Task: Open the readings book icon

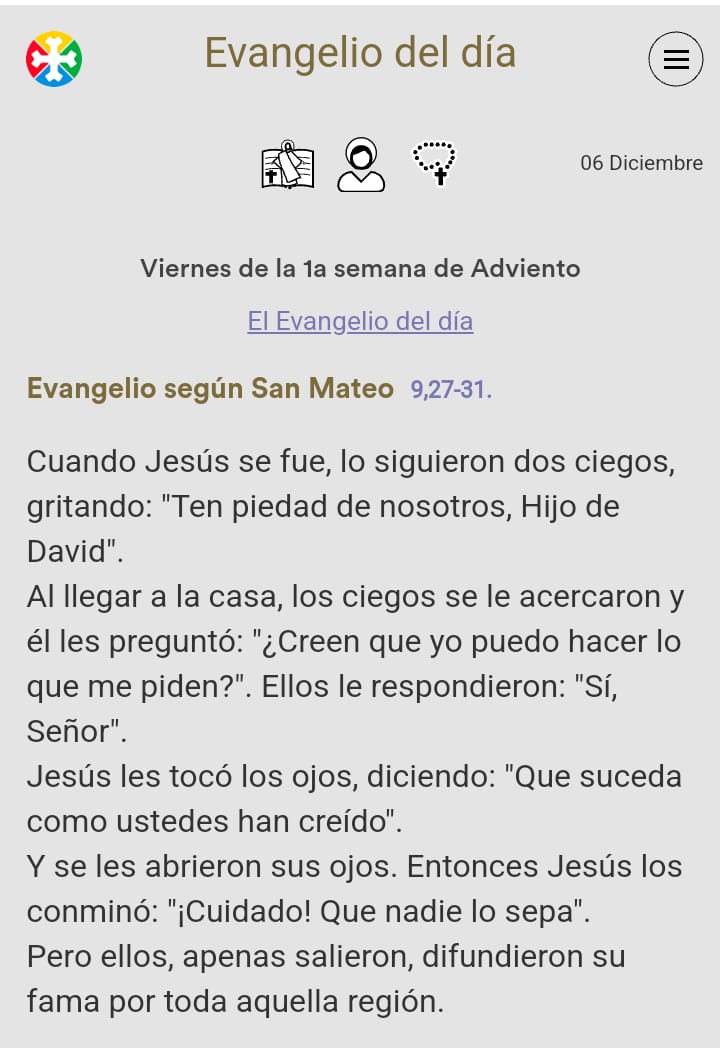Action: (287, 164)
